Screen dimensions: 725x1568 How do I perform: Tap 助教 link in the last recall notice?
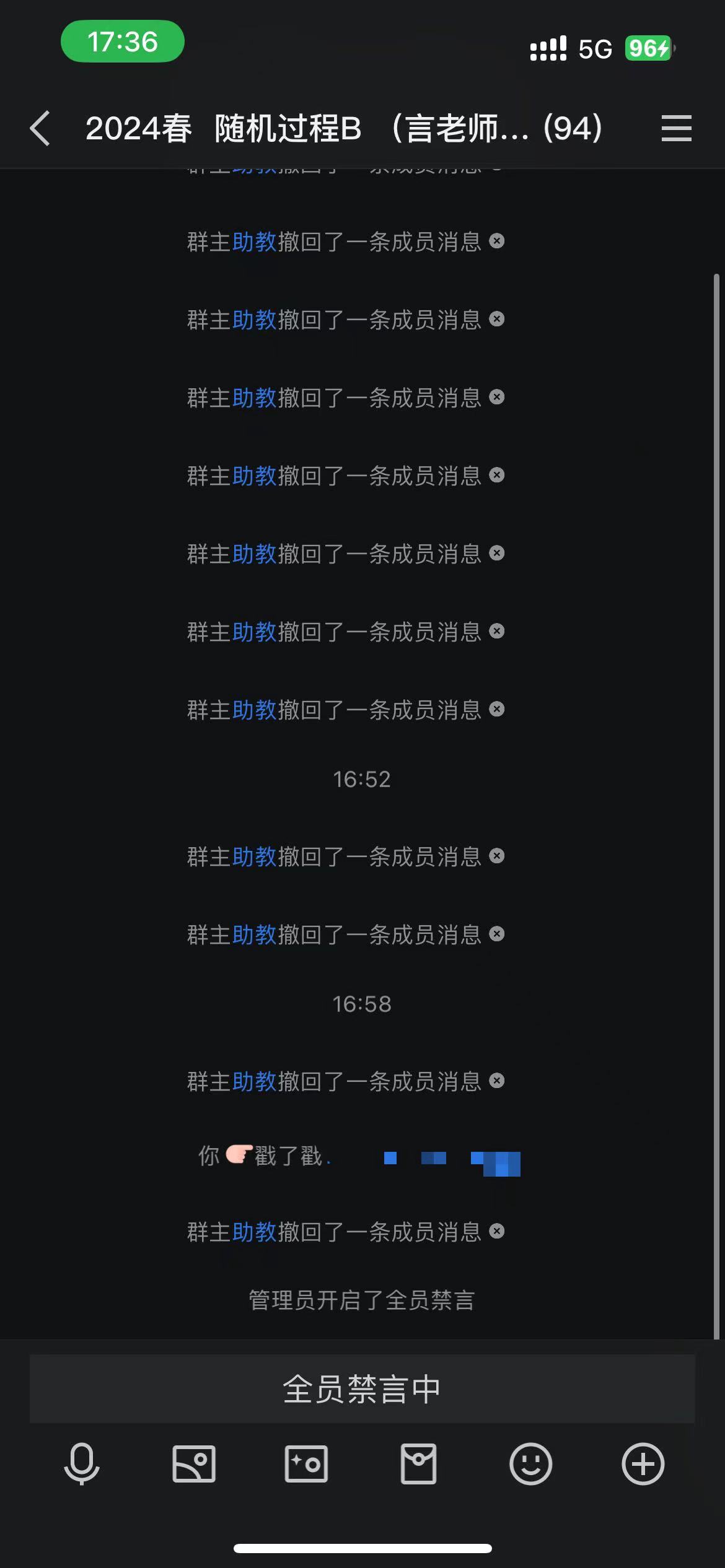[254, 1232]
